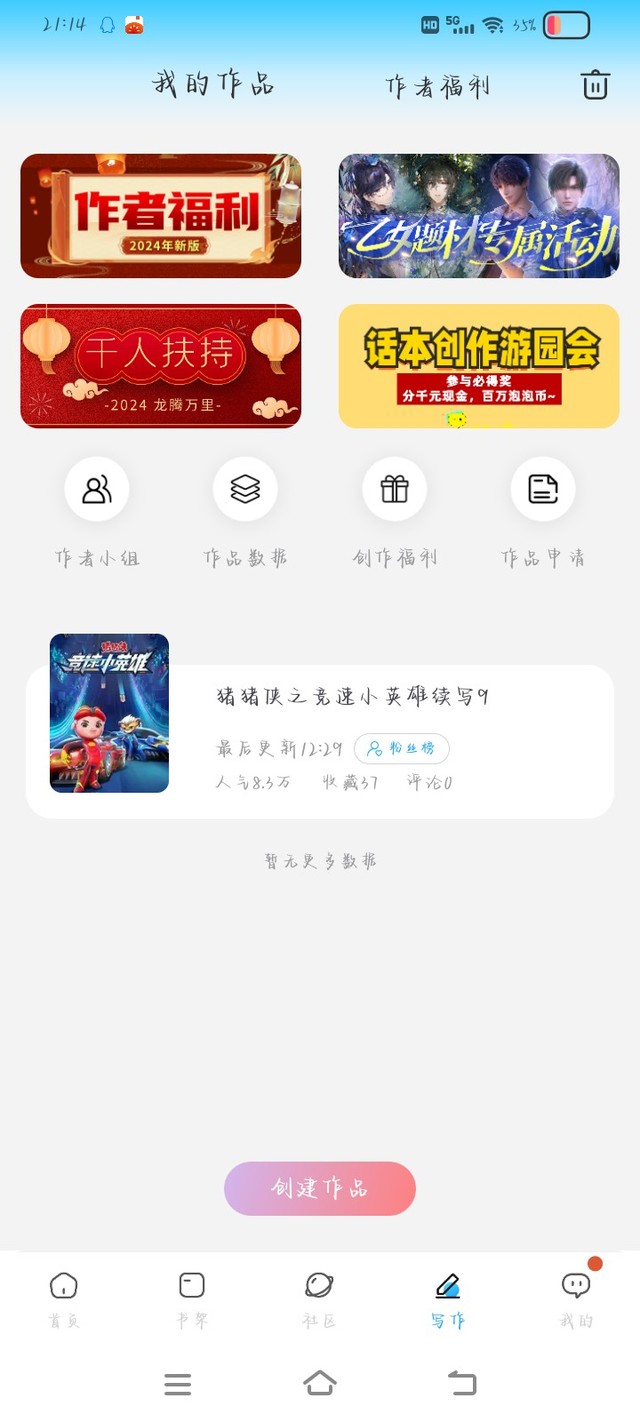Tap the system back button

[x=462, y=1384]
